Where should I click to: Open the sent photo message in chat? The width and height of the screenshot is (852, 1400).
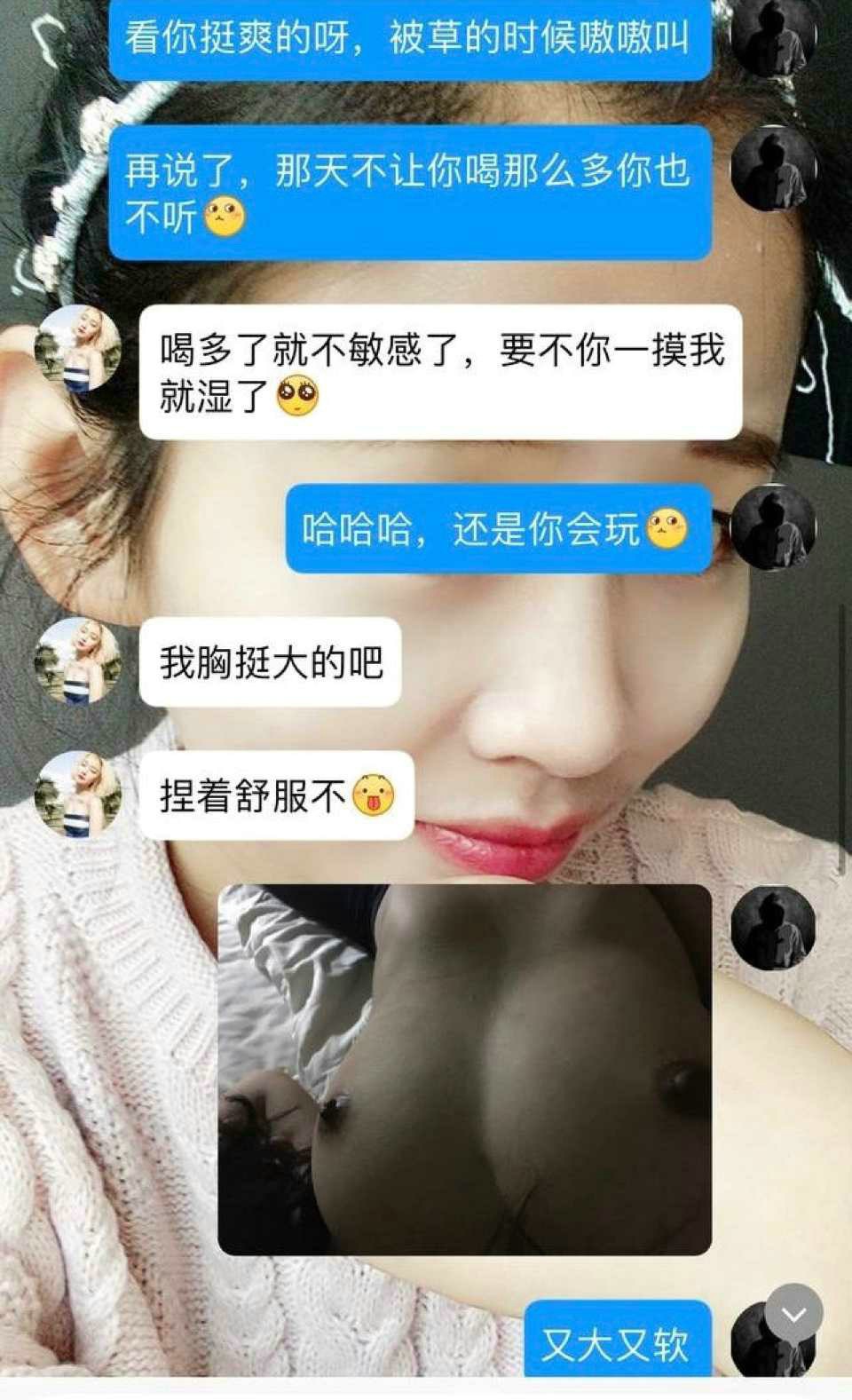[464, 1069]
